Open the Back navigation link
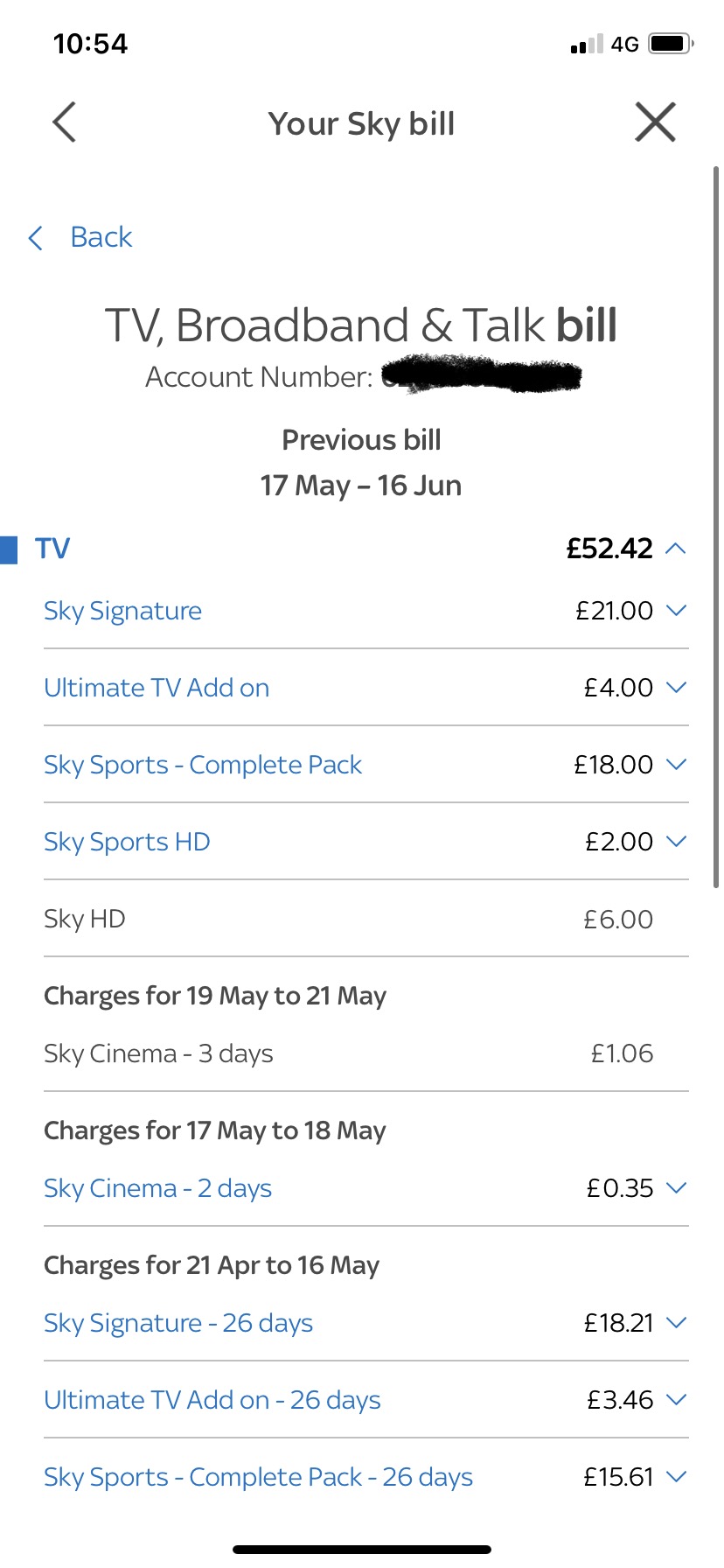Viewport: 724px width, 1568px height. click(x=101, y=237)
